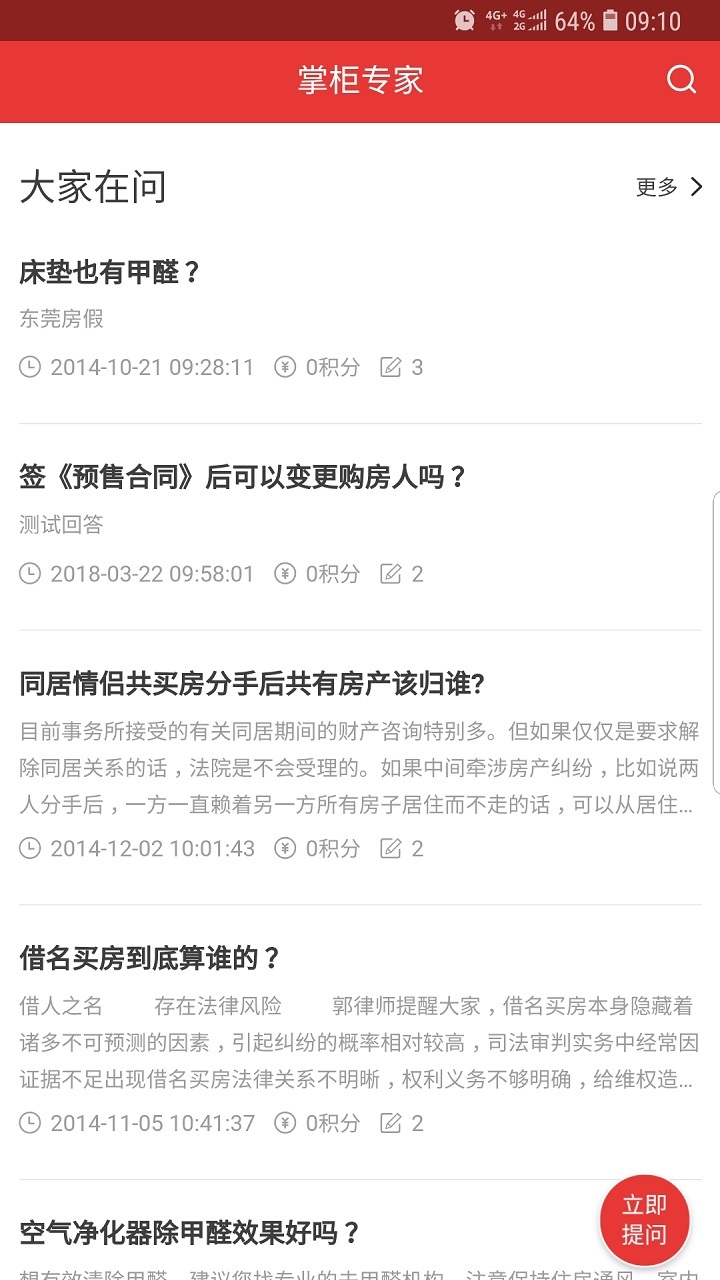Open the question 床垫也有甲醛？
720x1280 pixels.
click(x=111, y=272)
